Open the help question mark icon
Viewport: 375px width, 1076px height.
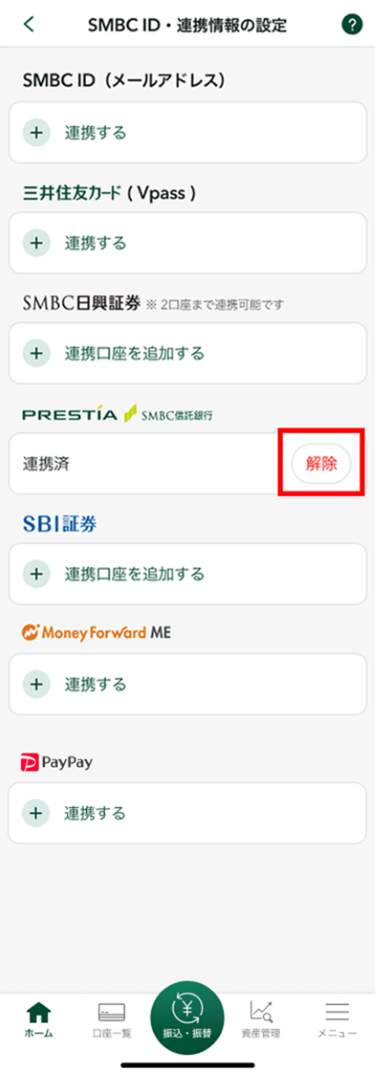(352, 25)
